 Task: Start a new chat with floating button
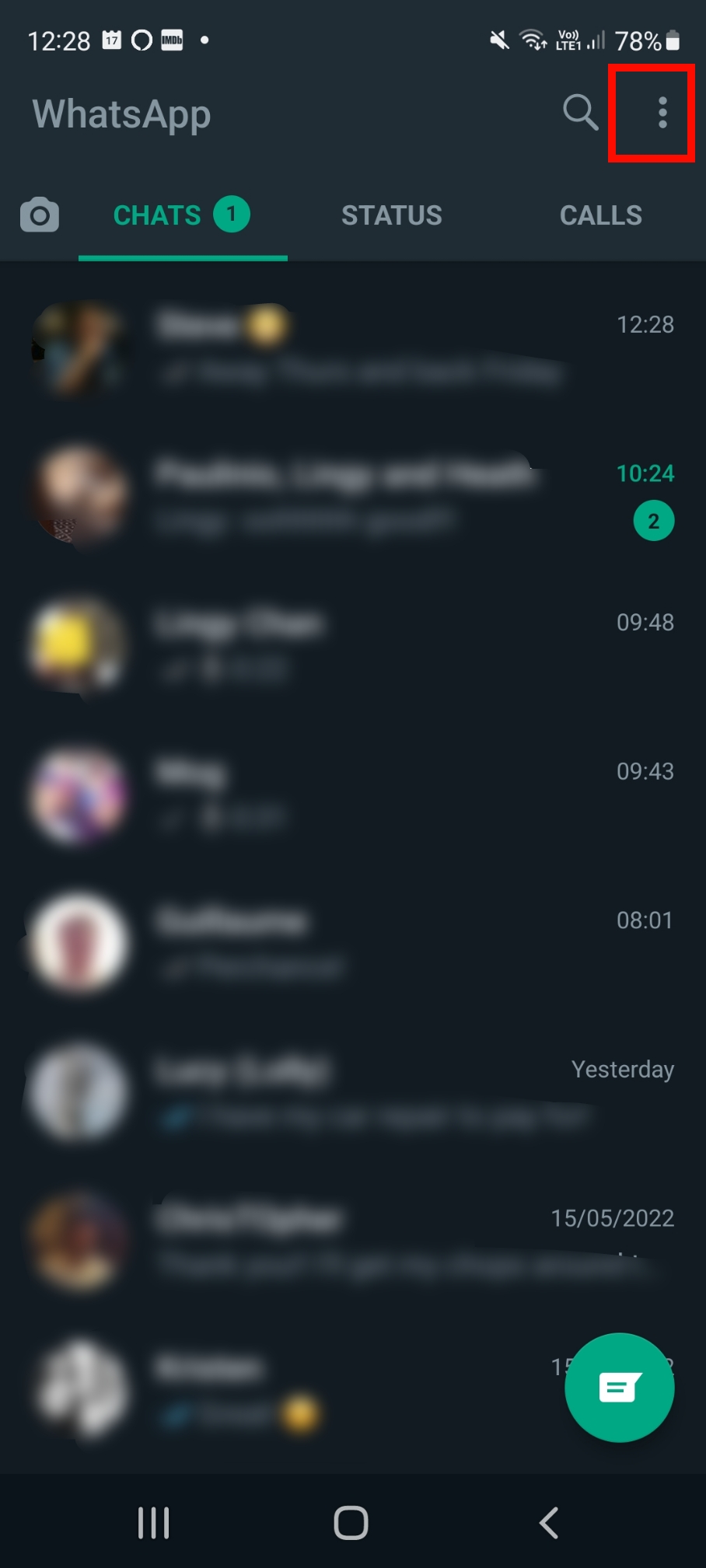[619, 1388]
